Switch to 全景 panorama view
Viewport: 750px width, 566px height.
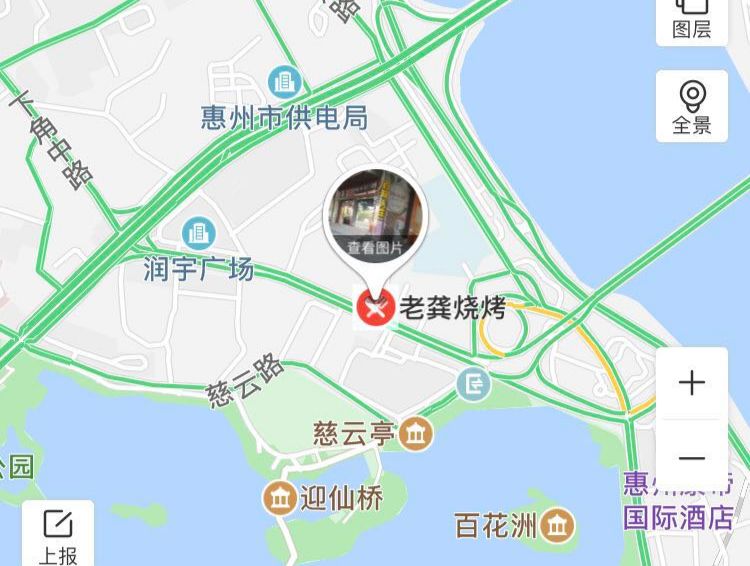[x=692, y=107]
